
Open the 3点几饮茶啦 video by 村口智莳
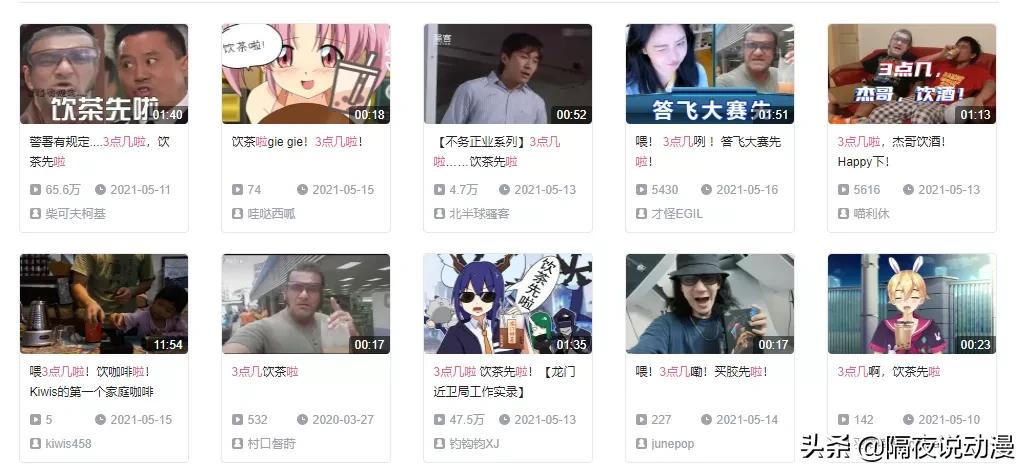coord(306,304)
